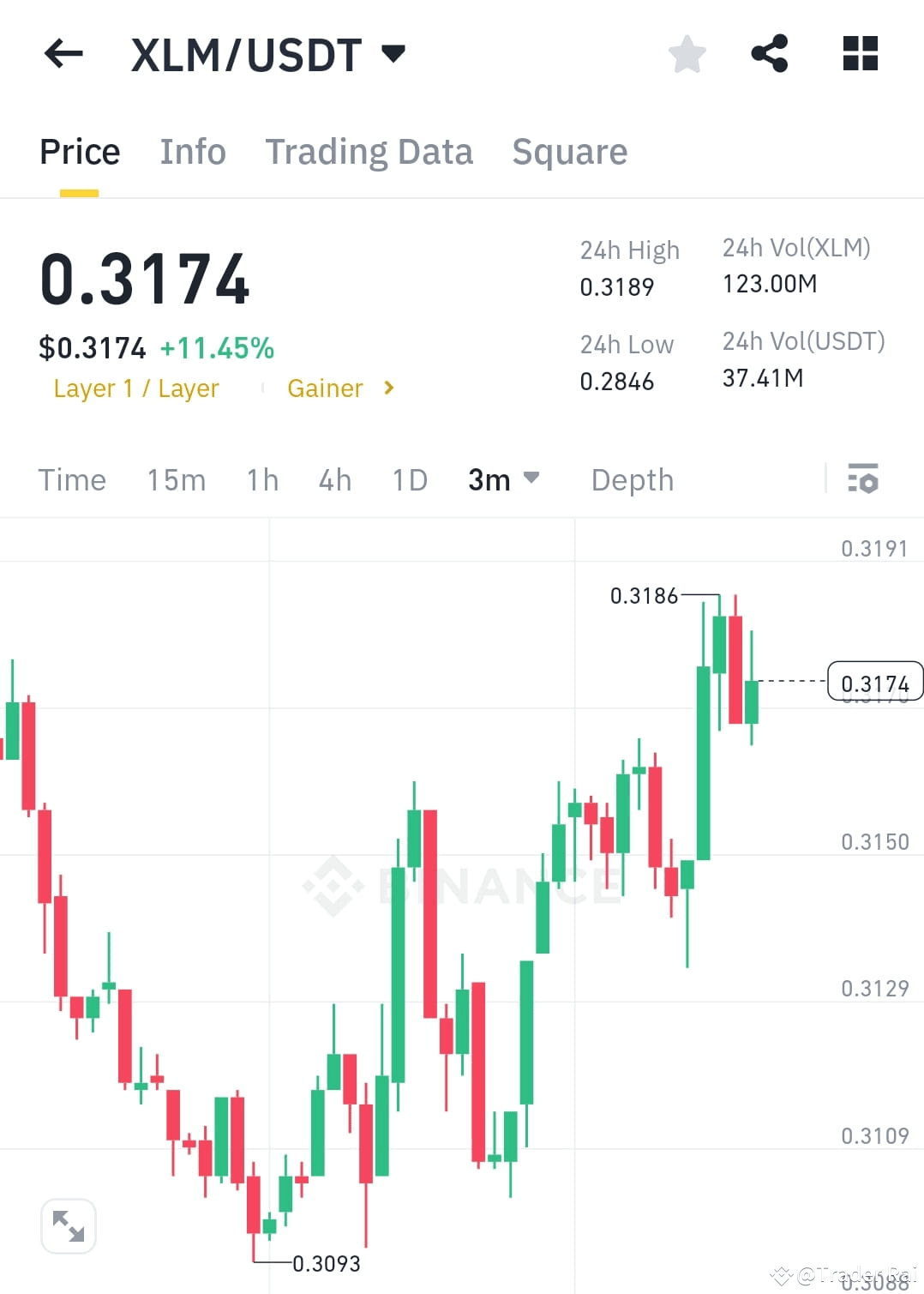Choose the 15m candlestick interval
Screen dimensions: 924x1294
tap(175, 479)
